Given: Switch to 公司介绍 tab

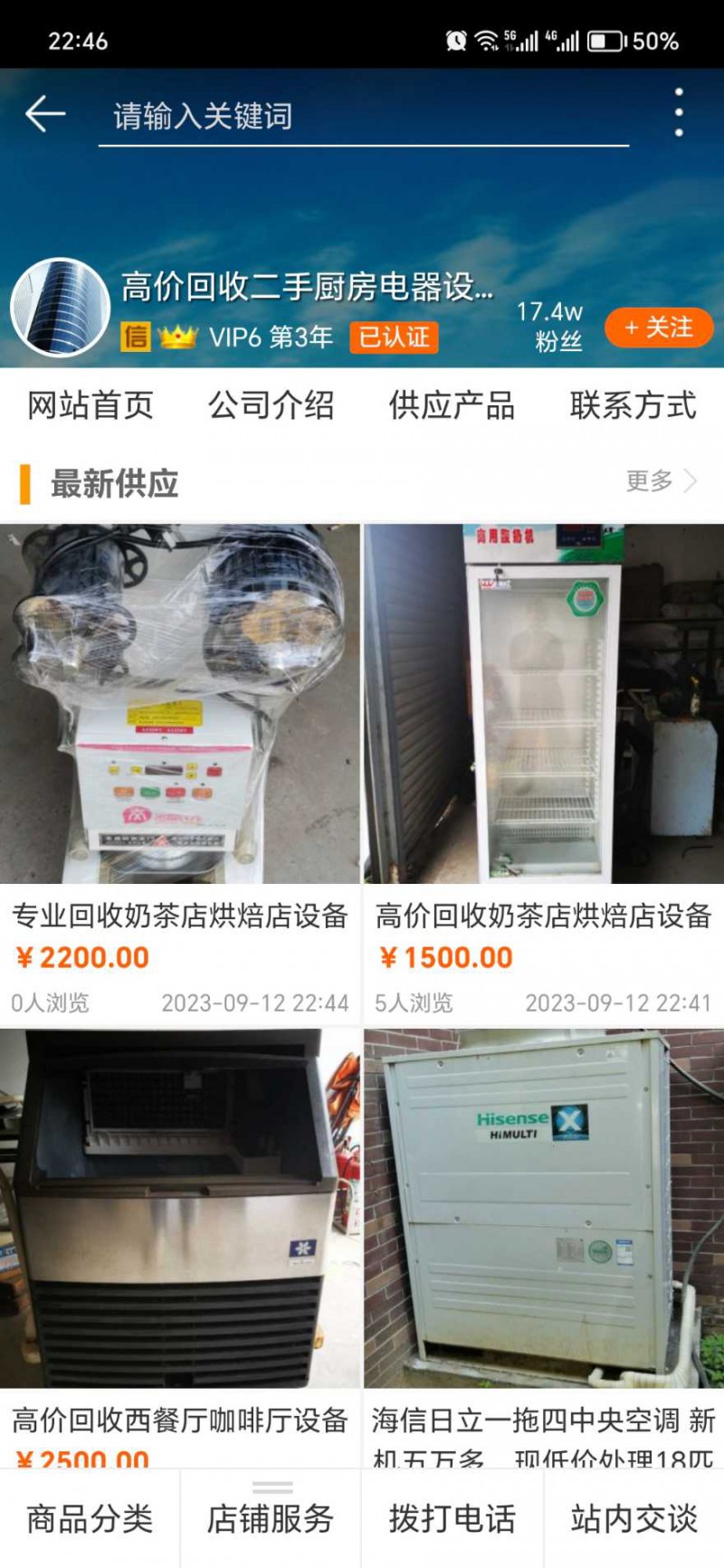Looking at the screenshot, I should [271, 405].
